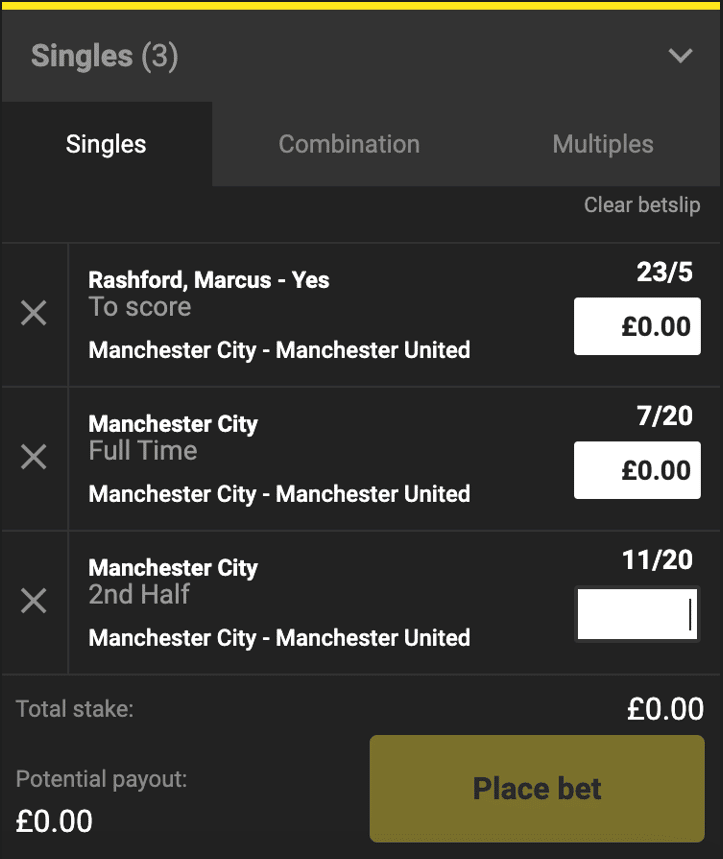Image resolution: width=723 pixels, height=859 pixels.
Task: Remove the Rashford to score bet
Action: (34, 314)
